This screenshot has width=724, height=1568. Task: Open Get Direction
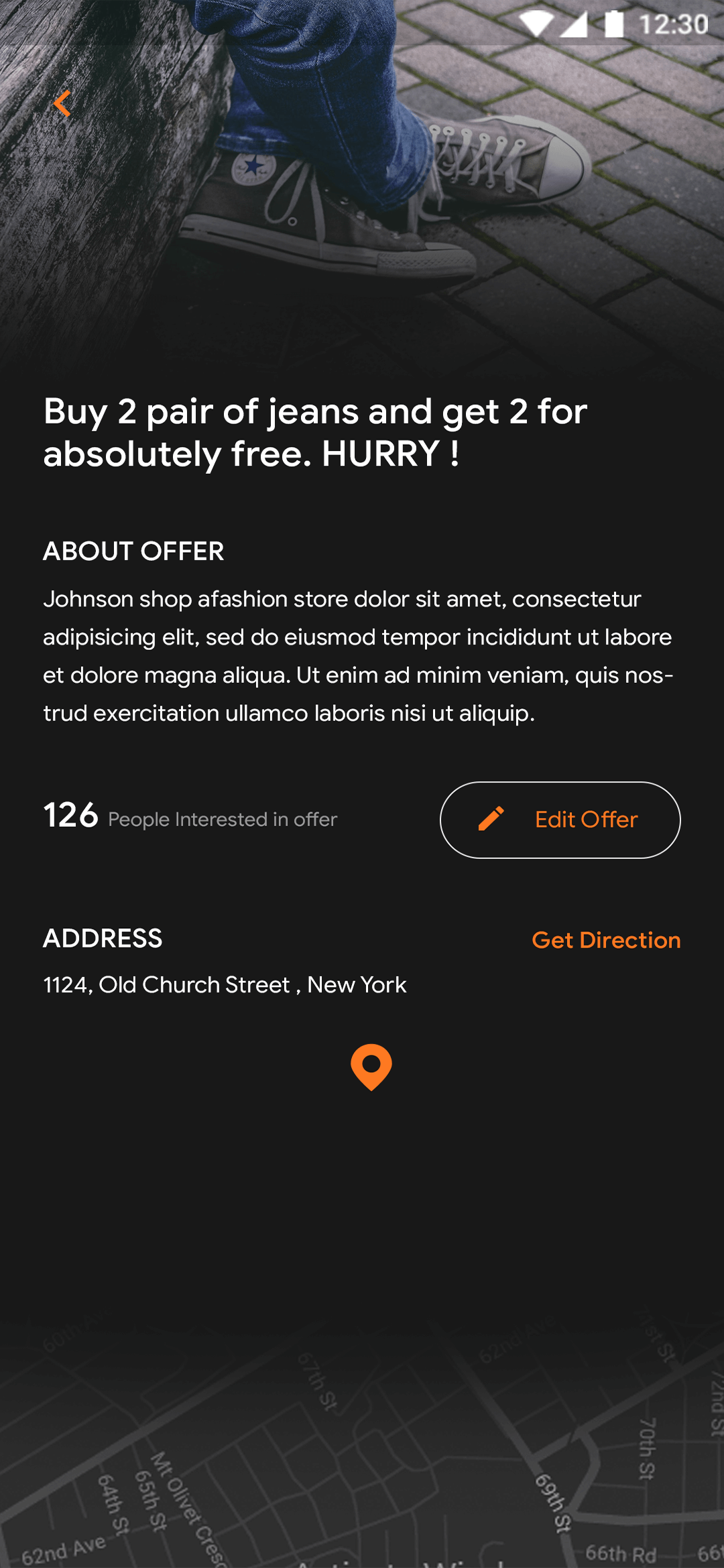[605, 941]
